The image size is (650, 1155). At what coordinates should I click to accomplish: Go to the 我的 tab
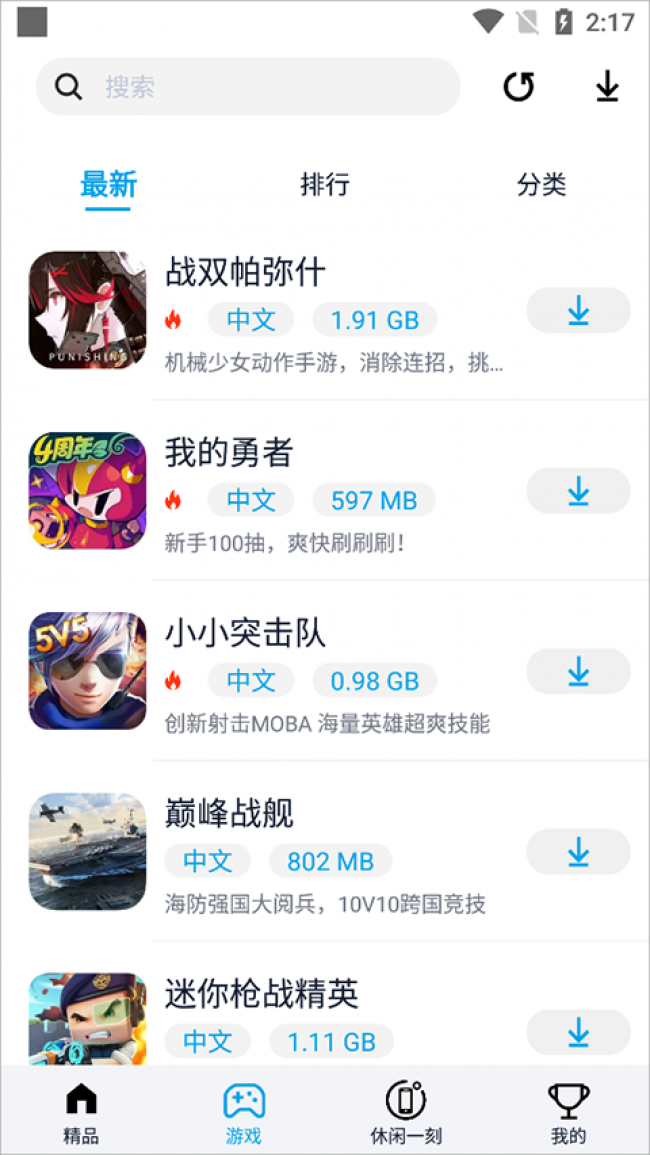click(x=568, y=1113)
